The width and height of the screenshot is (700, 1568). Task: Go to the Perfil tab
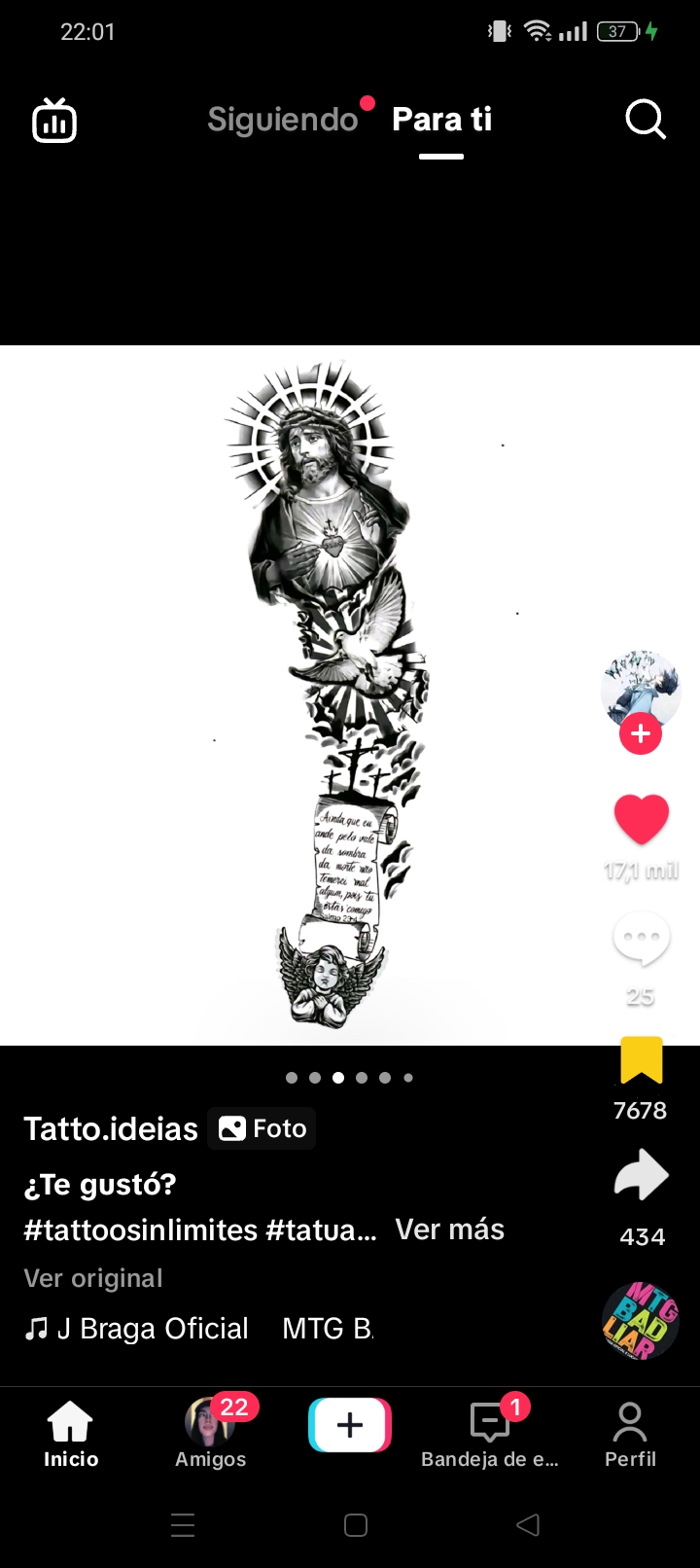pyautogui.click(x=630, y=1433)
